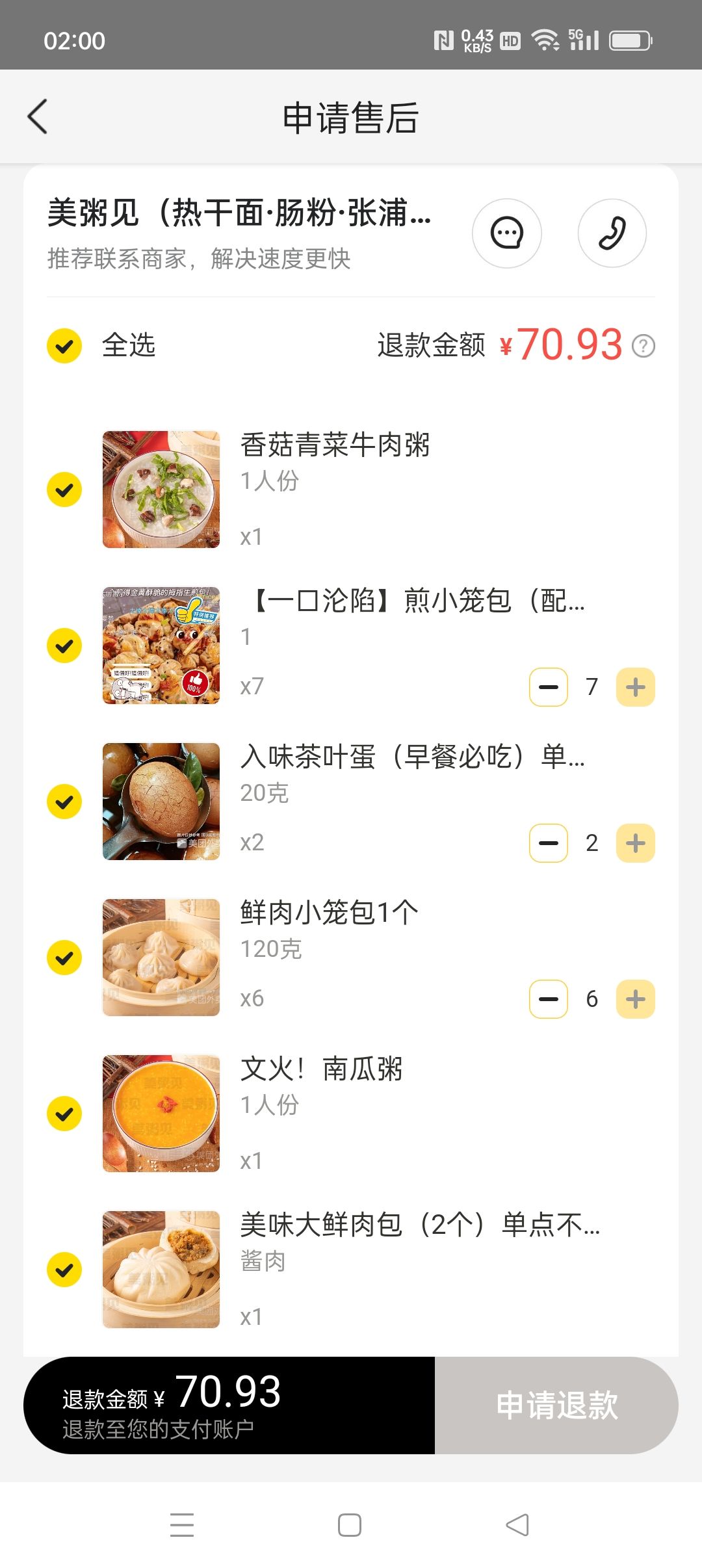Open the system recent apps menu

tap(182, 1525)
